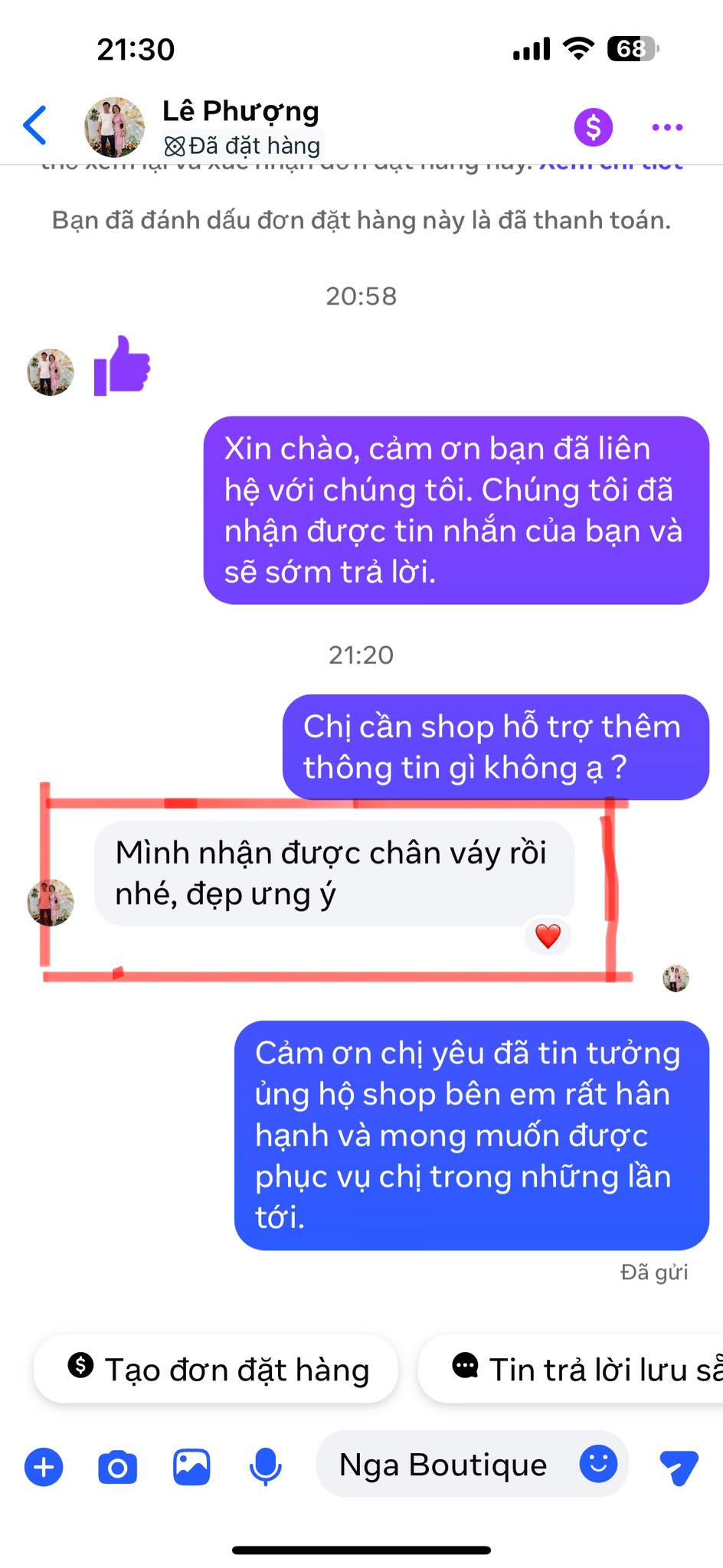Image resolution: width=723 pixels, height=1568 pixels.
Task: Open the plus attachments menu
Action: [44, 1467]
